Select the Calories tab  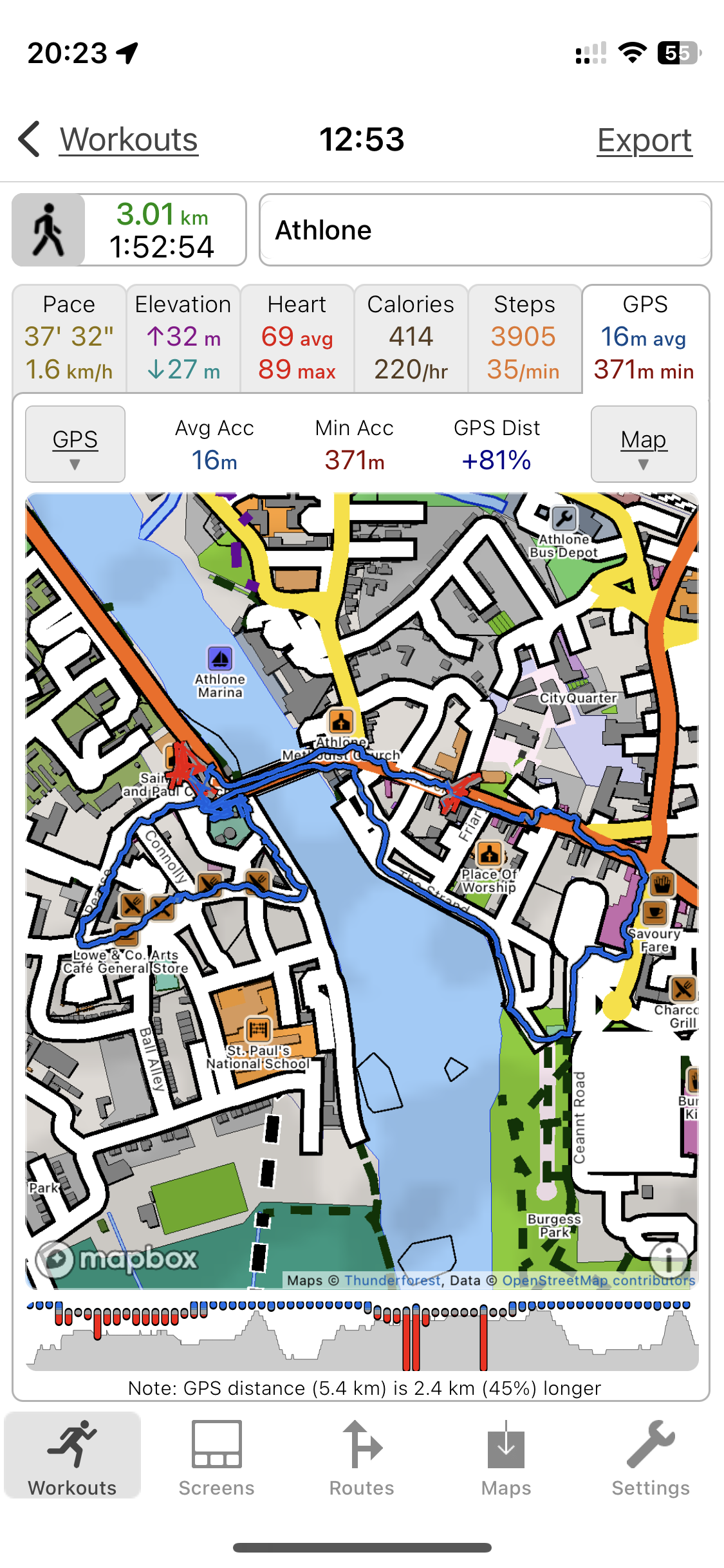[411, 338]
